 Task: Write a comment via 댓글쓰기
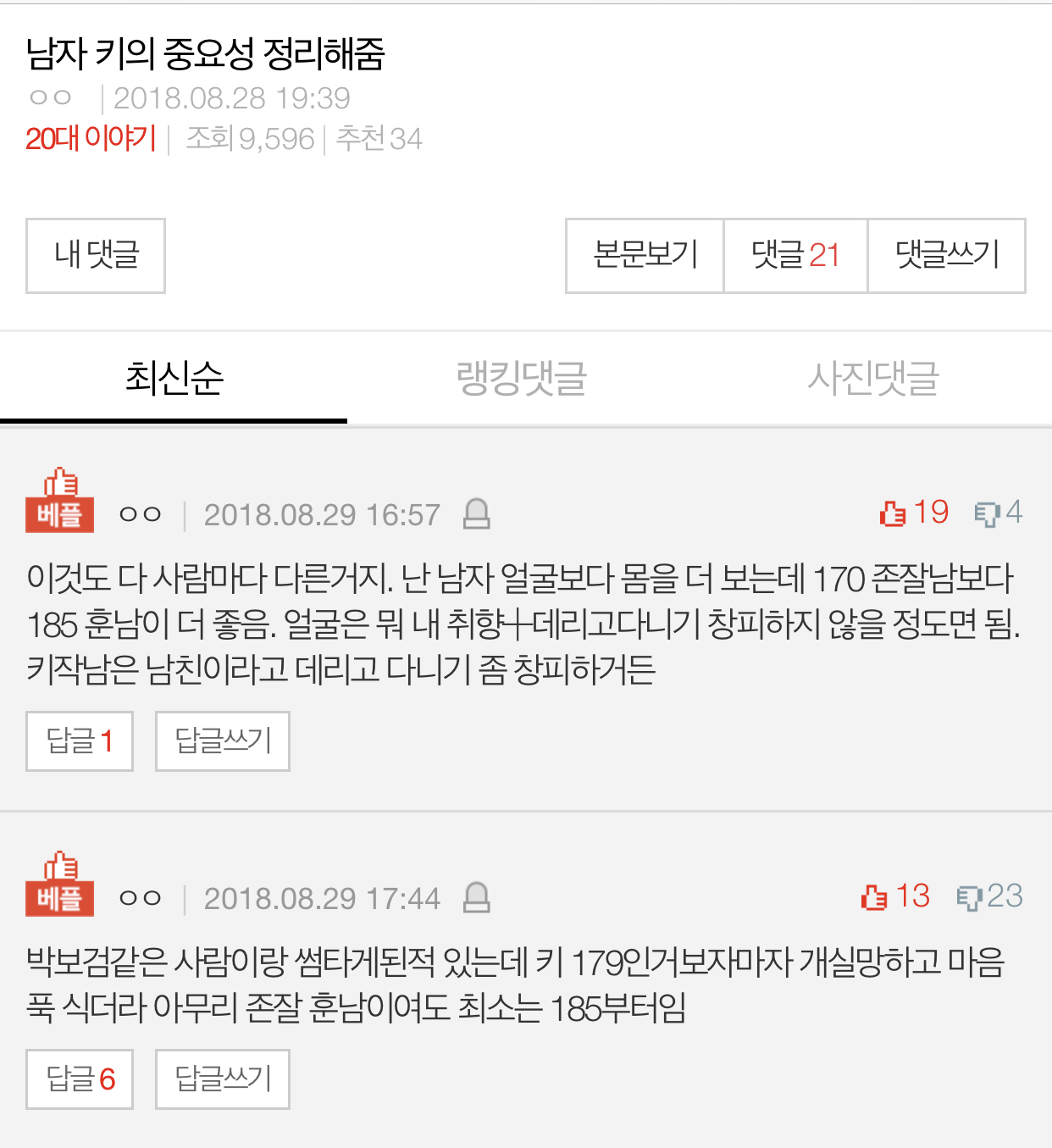click(947, 256)
